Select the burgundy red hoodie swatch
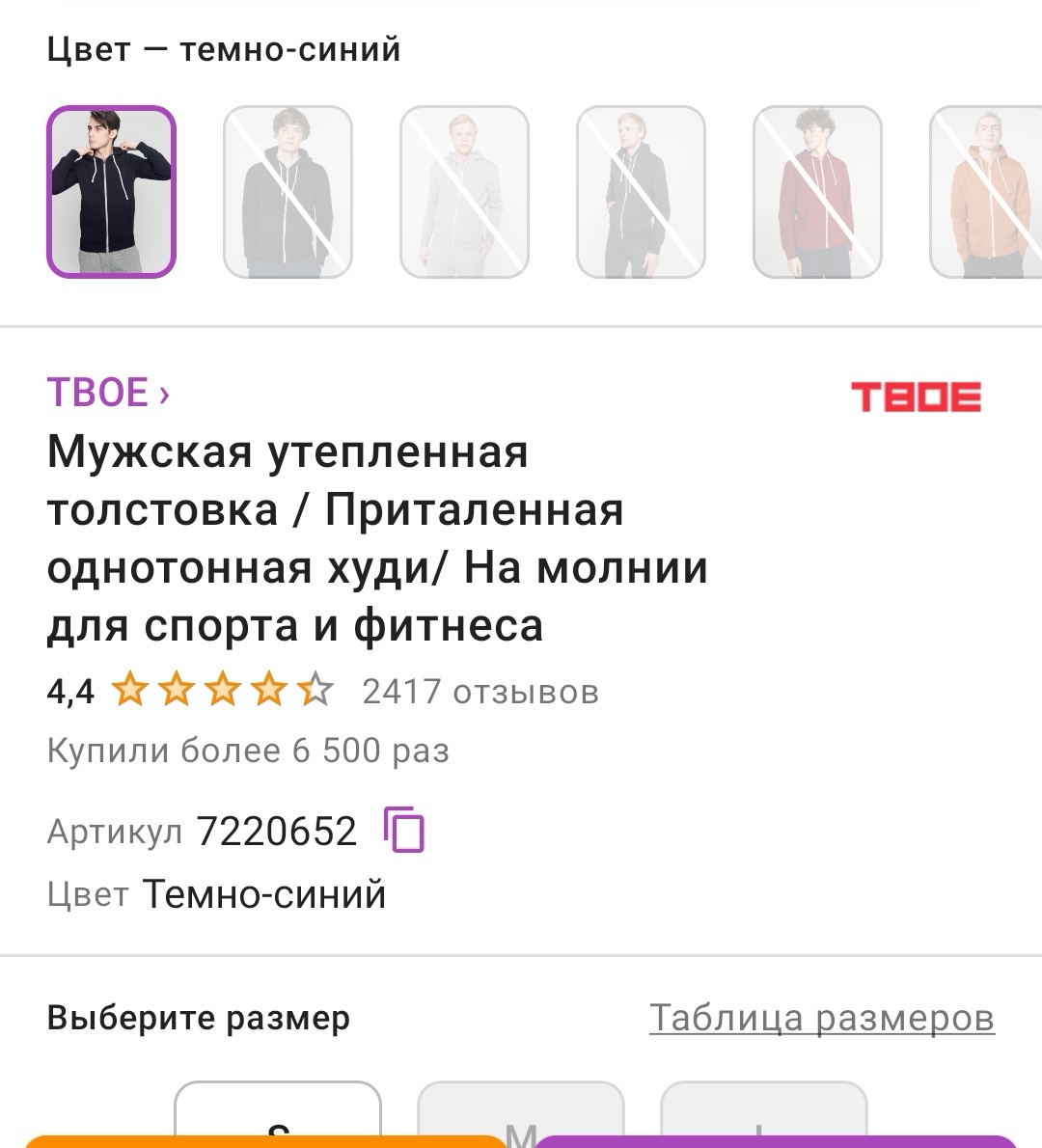The width and height of the screenshot is (1042, 1148). click(x=816, y=191)
